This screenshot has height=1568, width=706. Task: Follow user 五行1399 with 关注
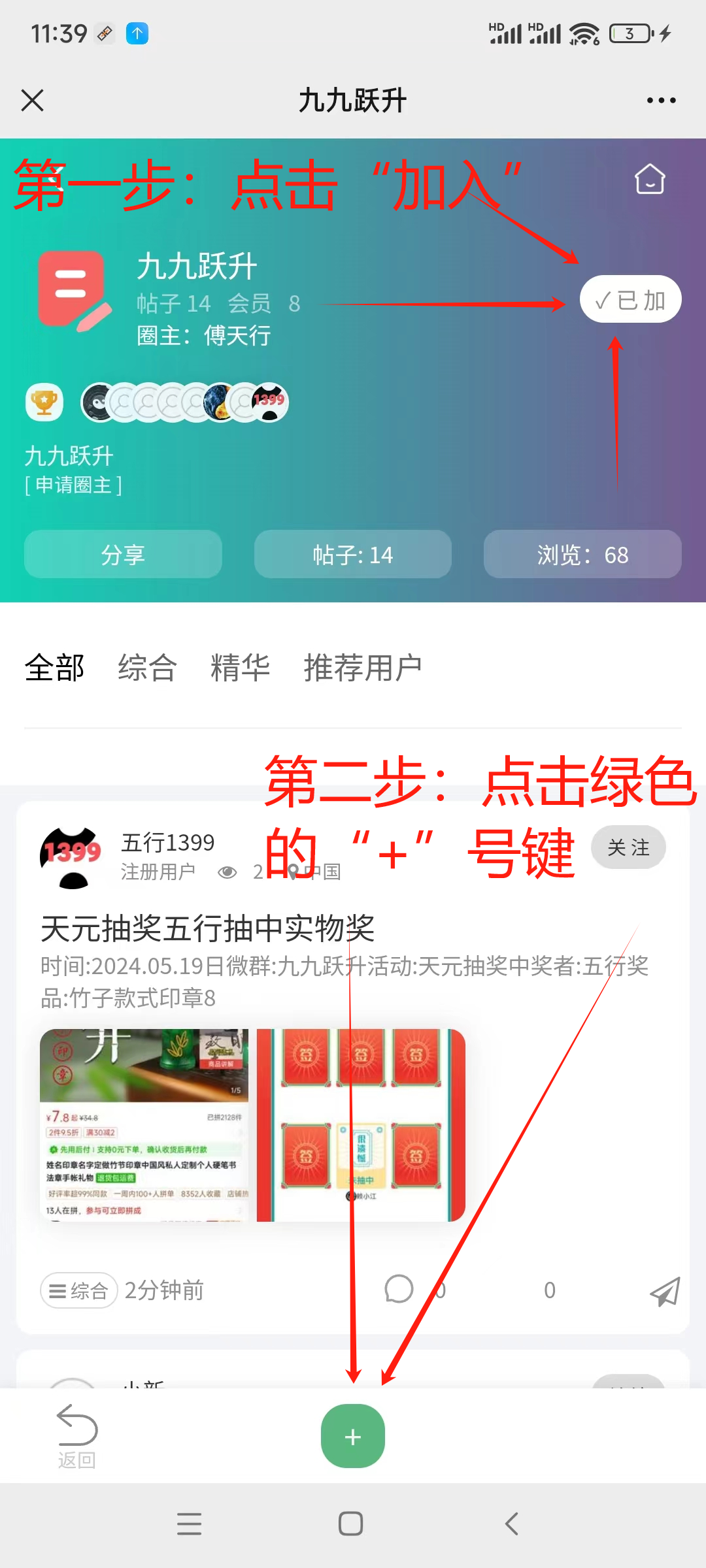tap(628, 847)
